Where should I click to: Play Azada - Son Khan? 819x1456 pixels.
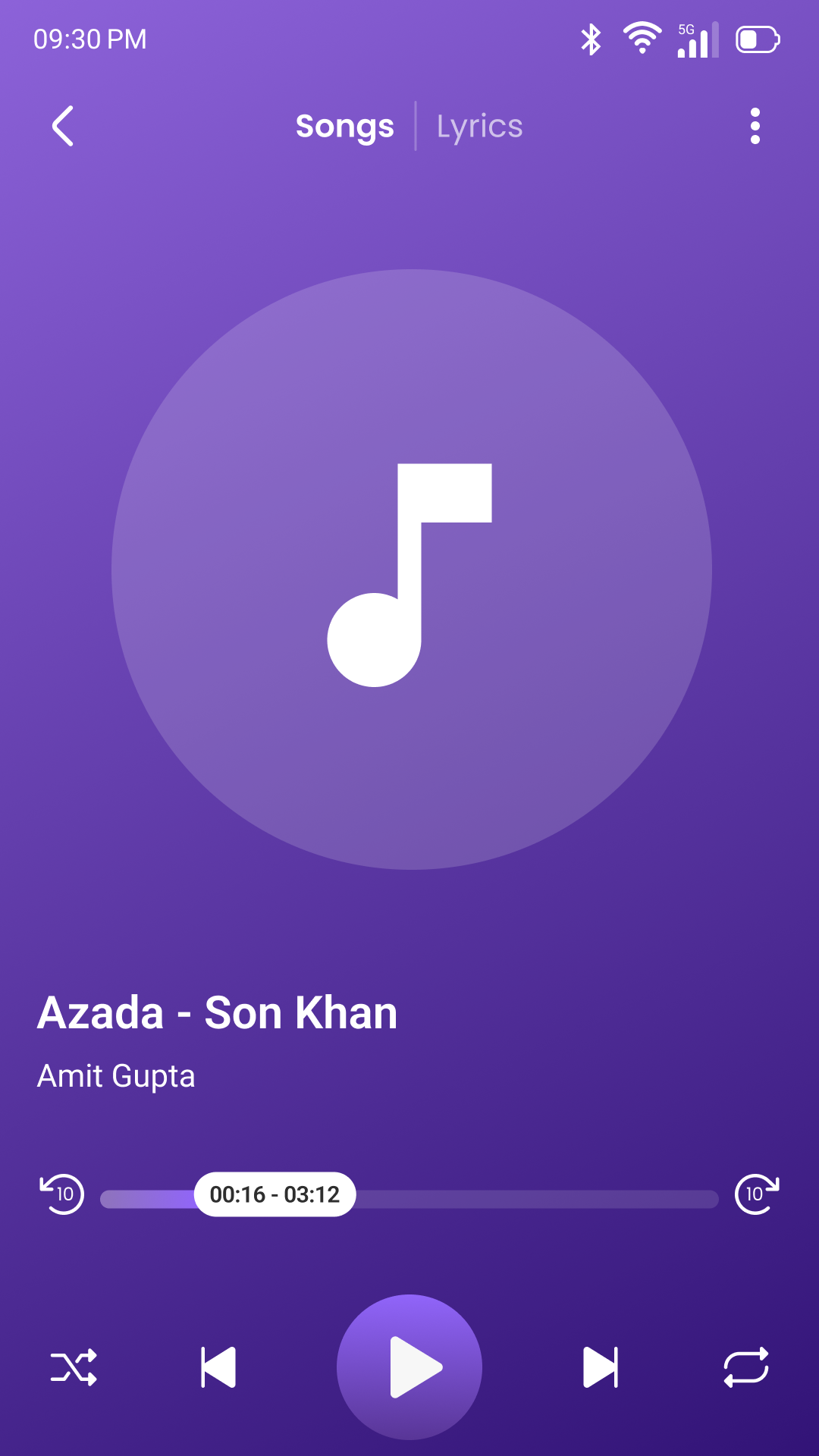[x=409, y=1367]
